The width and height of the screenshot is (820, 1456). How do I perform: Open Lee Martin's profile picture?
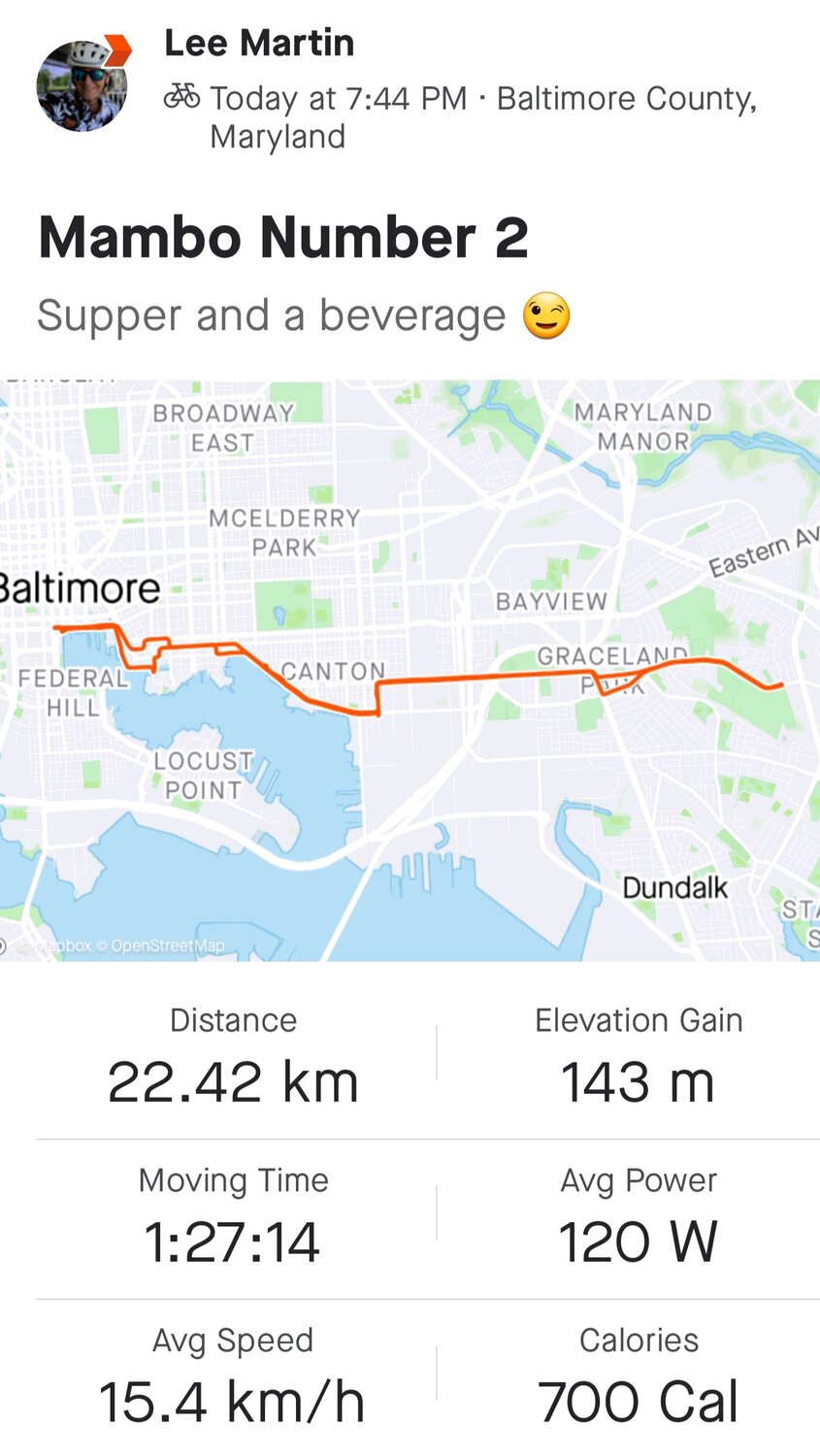pyautogui.click(x=82, y=86)
